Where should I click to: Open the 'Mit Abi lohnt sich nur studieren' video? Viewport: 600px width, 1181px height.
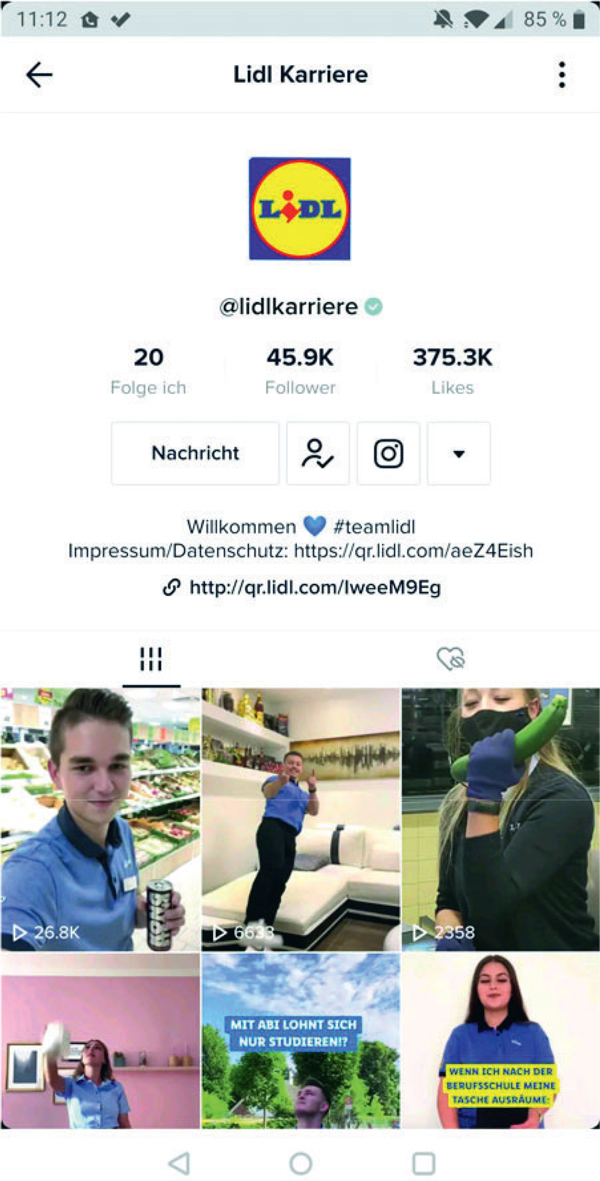click(300, 1040)
